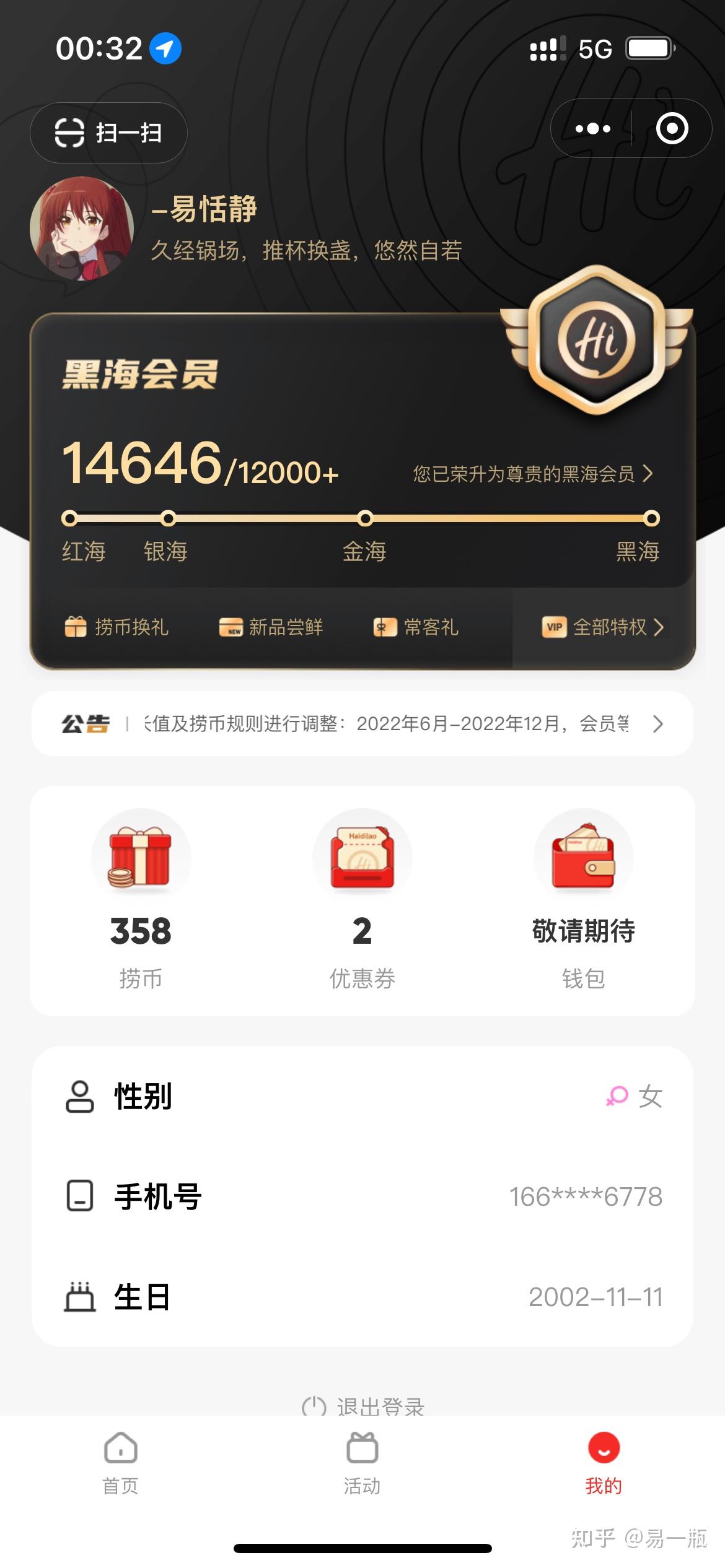Close the mini-program with the circle icon
The image size is (725, 1568).
[x=672, y=129]
